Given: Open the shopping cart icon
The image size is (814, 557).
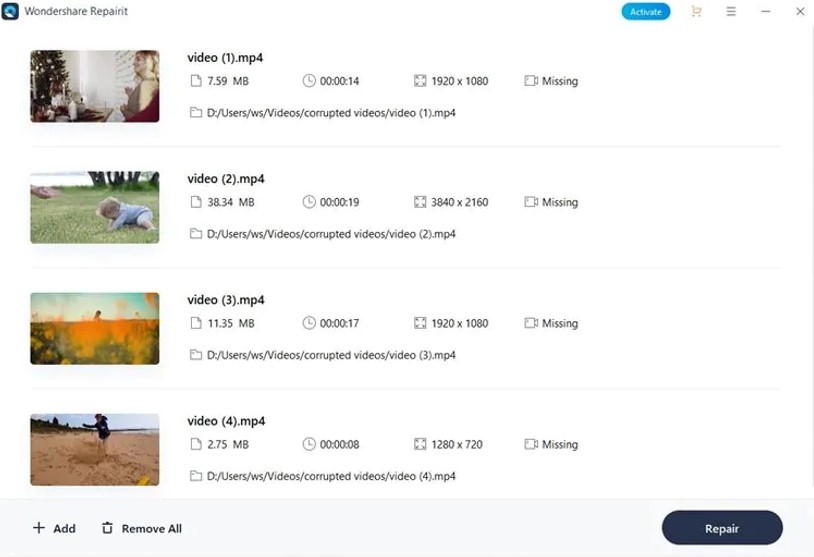Looking at the screenshot, I should pos(695,11).
